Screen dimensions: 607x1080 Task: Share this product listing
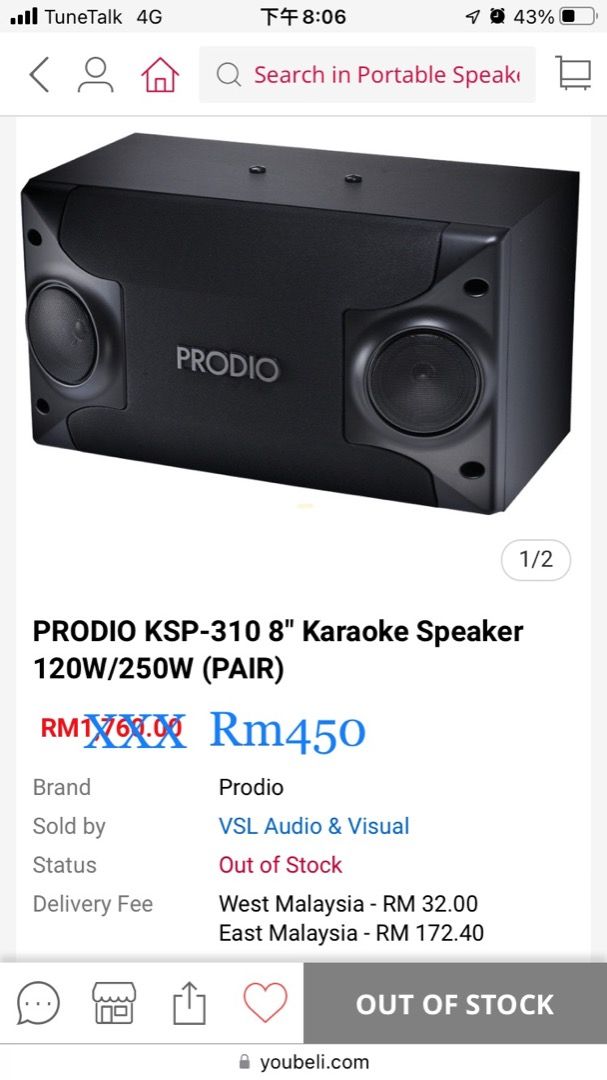point(189,1003)
